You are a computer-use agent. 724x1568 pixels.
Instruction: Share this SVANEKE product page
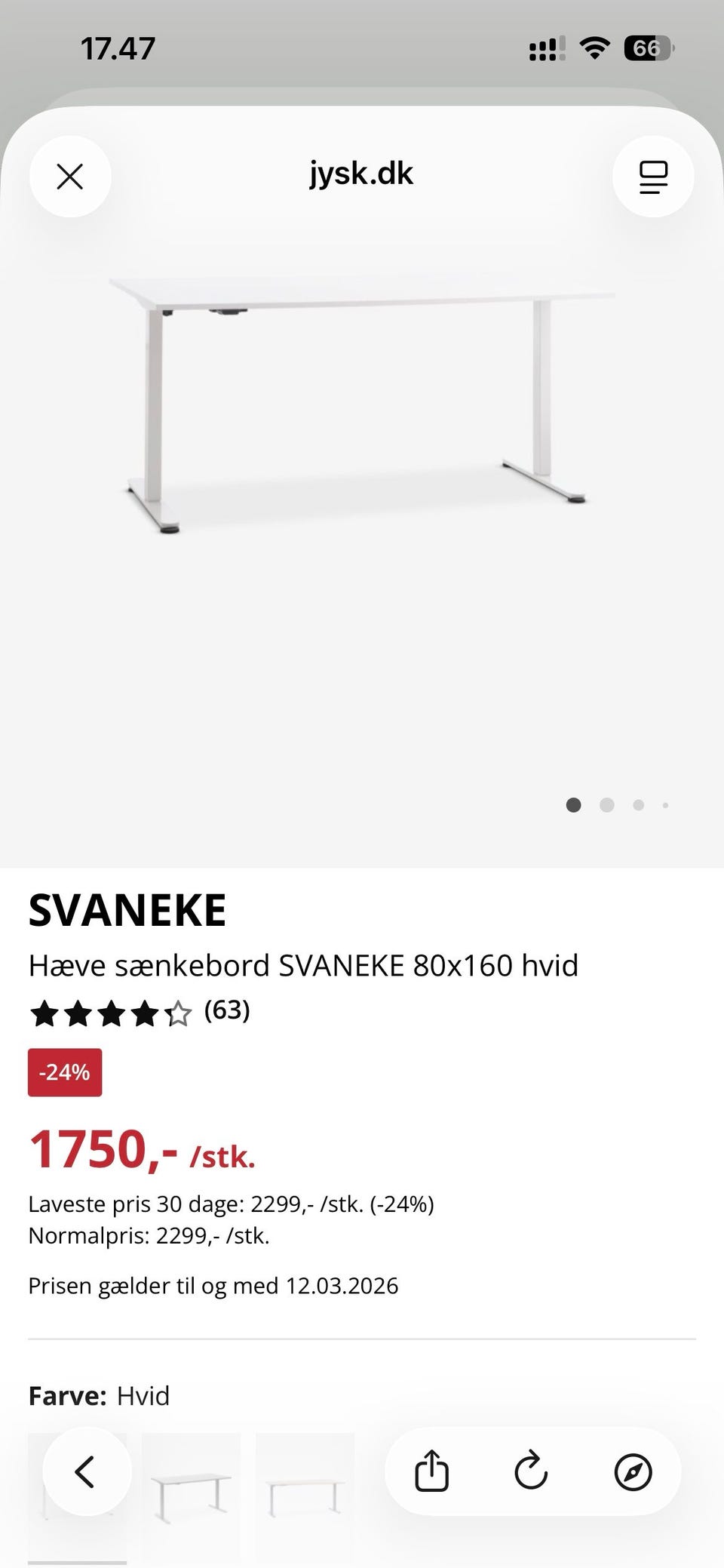tap(432, 1471)
